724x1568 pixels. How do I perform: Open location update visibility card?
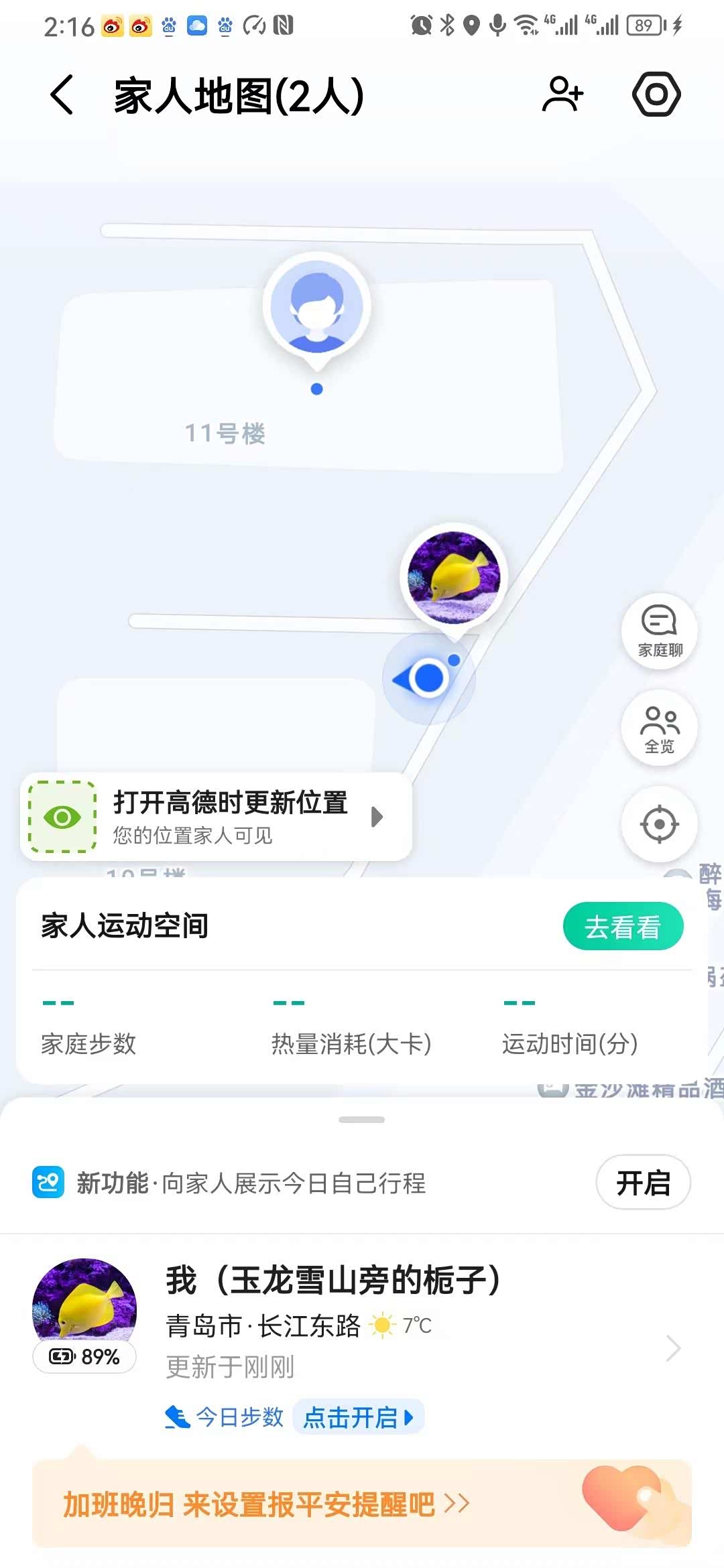[x=216, y=817]
